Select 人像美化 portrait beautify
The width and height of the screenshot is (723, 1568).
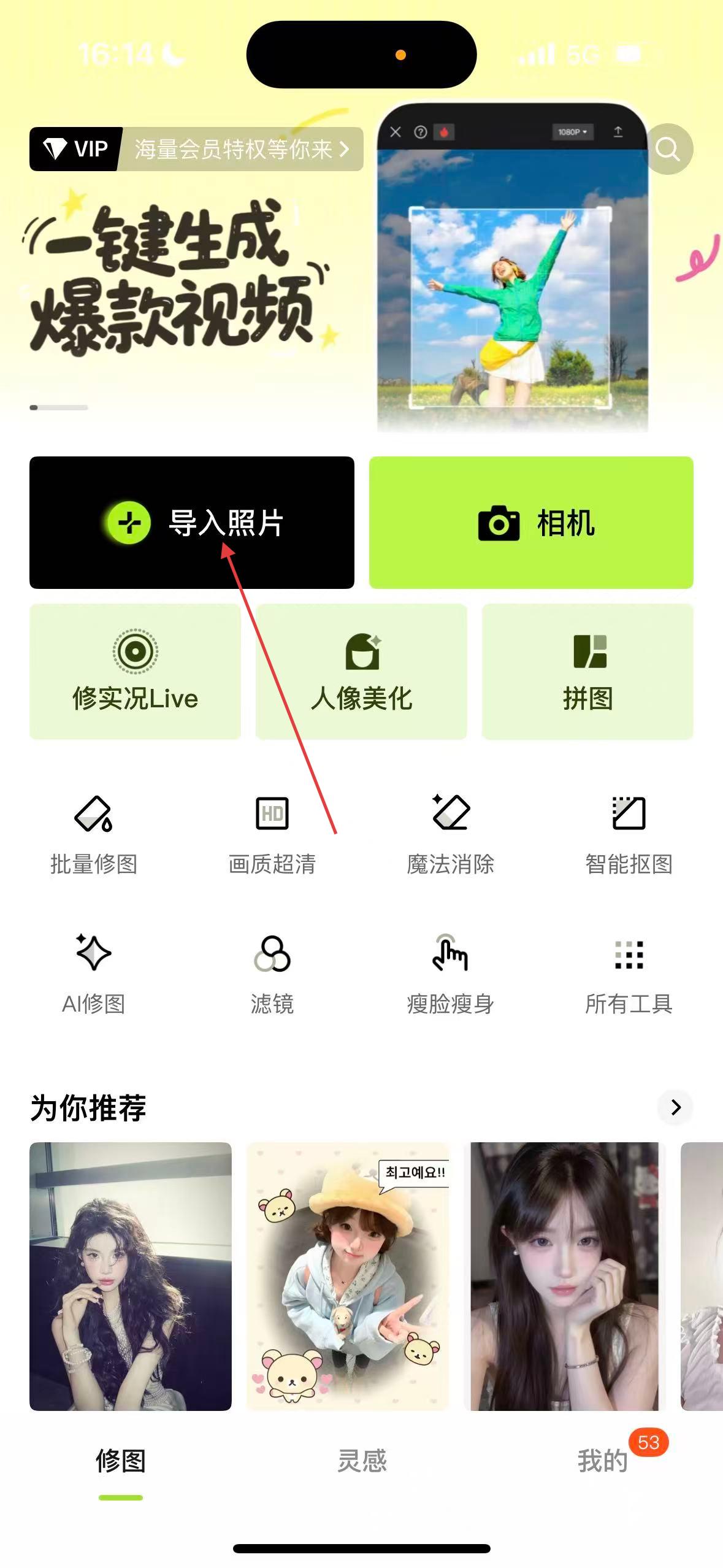[361, 672]
